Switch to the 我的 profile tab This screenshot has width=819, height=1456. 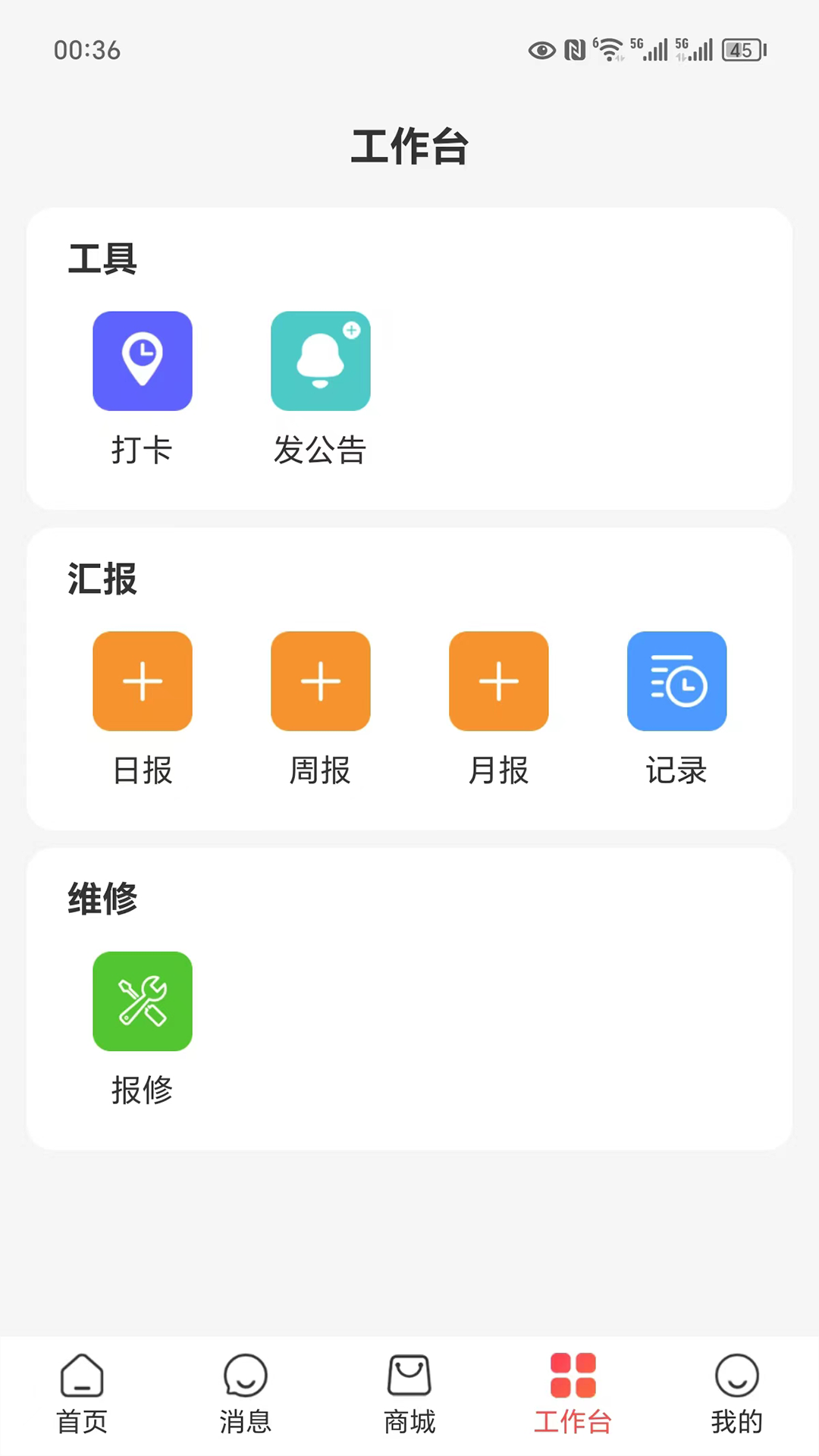[737, 1394]
